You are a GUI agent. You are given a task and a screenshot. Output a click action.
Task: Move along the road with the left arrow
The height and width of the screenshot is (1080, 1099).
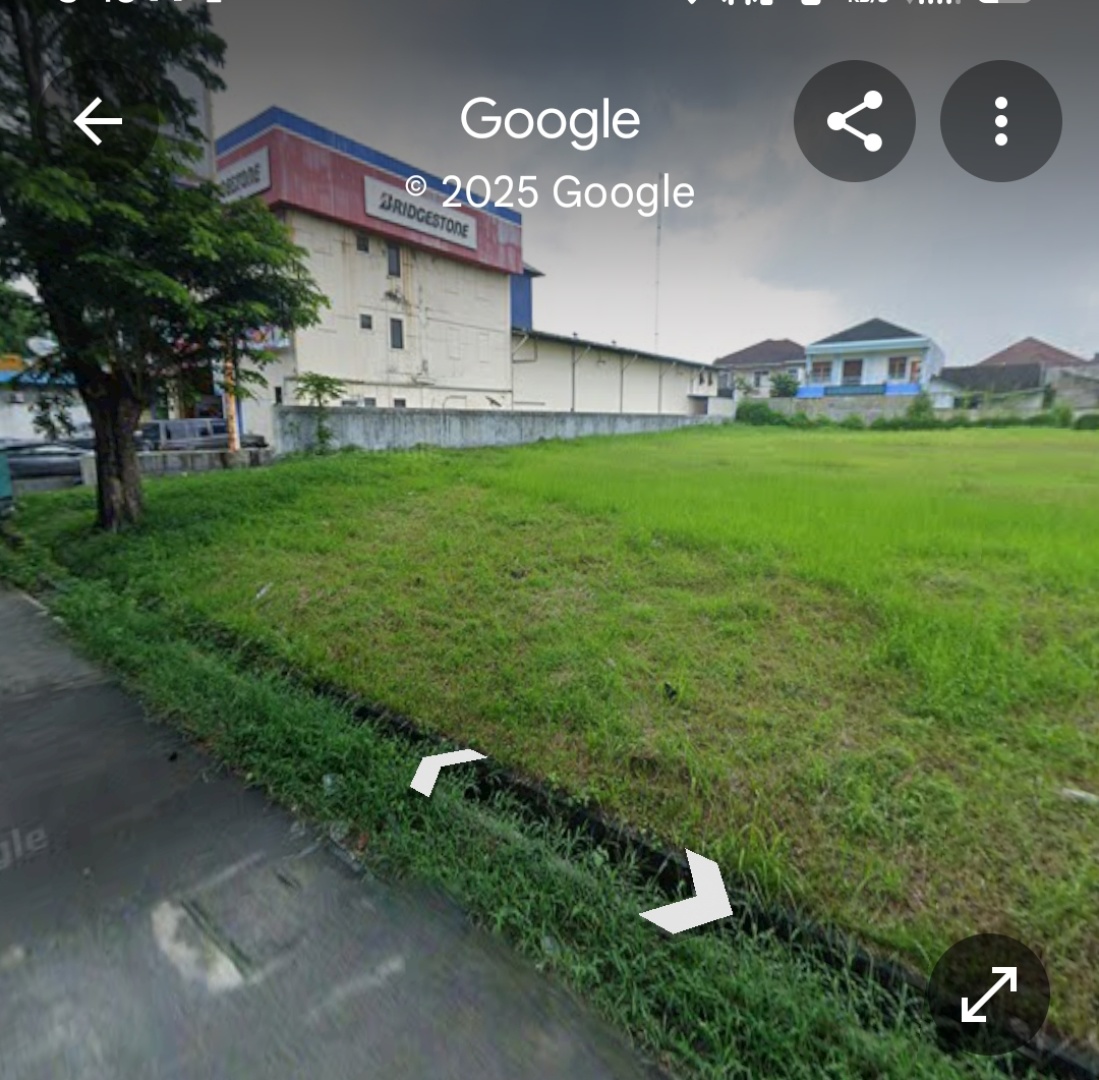443,771
